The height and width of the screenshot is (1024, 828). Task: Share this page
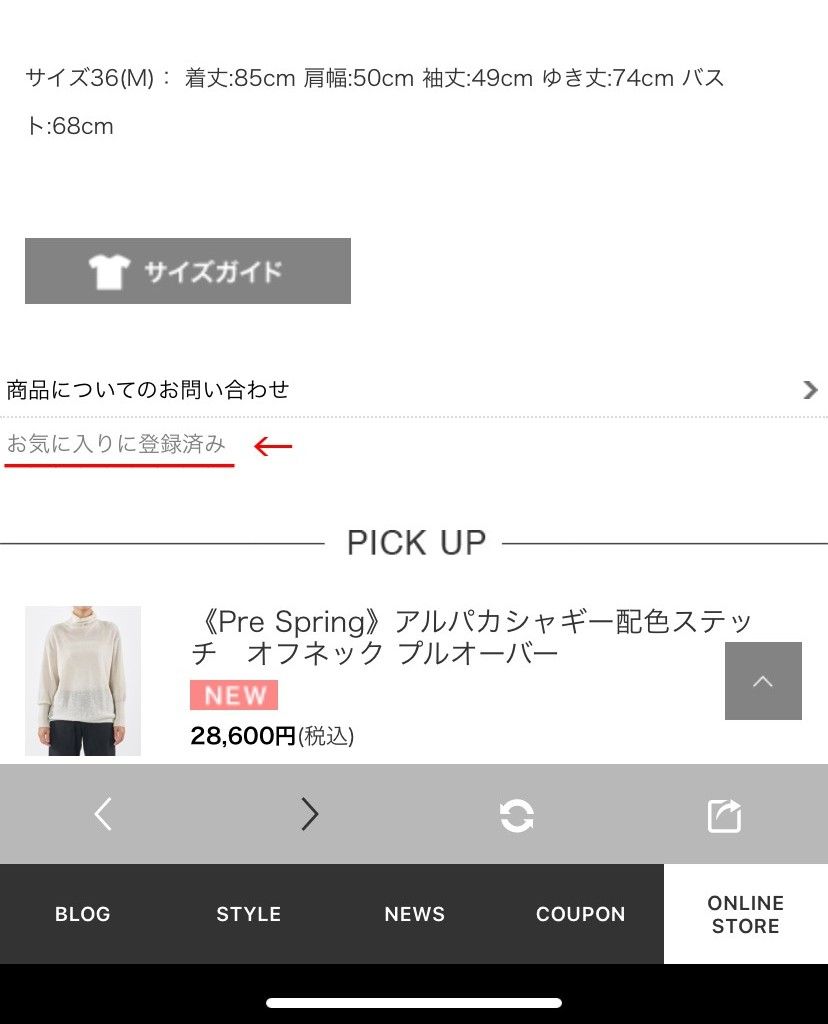(724, 815)
